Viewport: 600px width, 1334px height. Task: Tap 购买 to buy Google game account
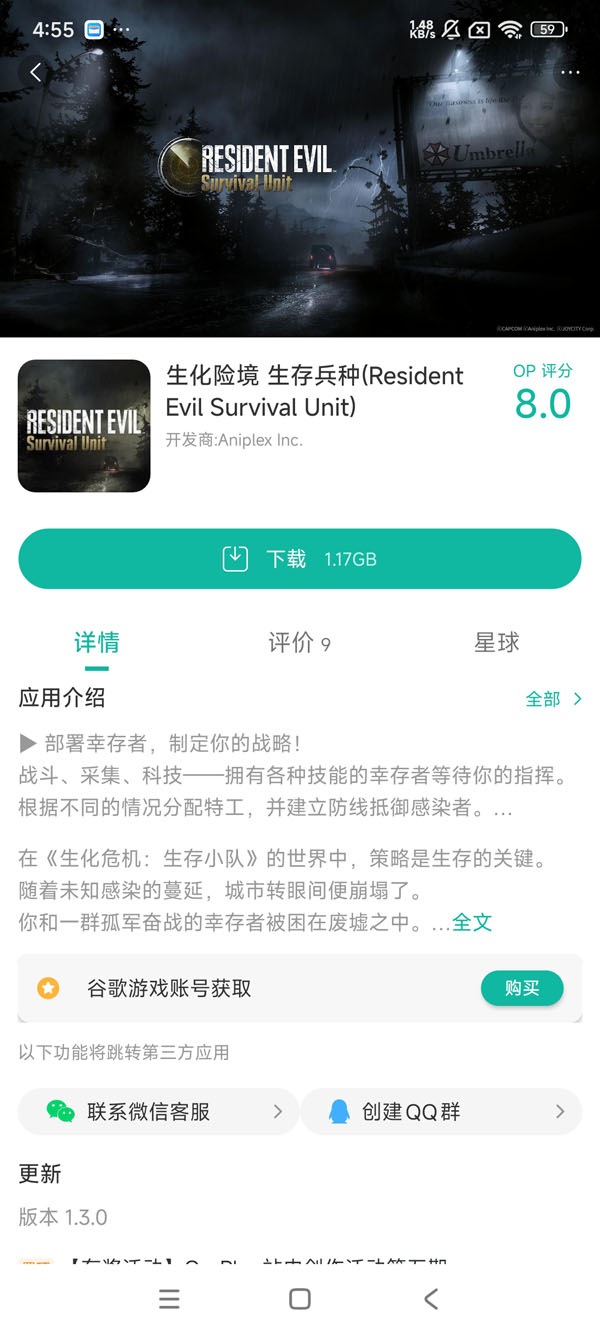pyautogui.click(x=521, y=988)
